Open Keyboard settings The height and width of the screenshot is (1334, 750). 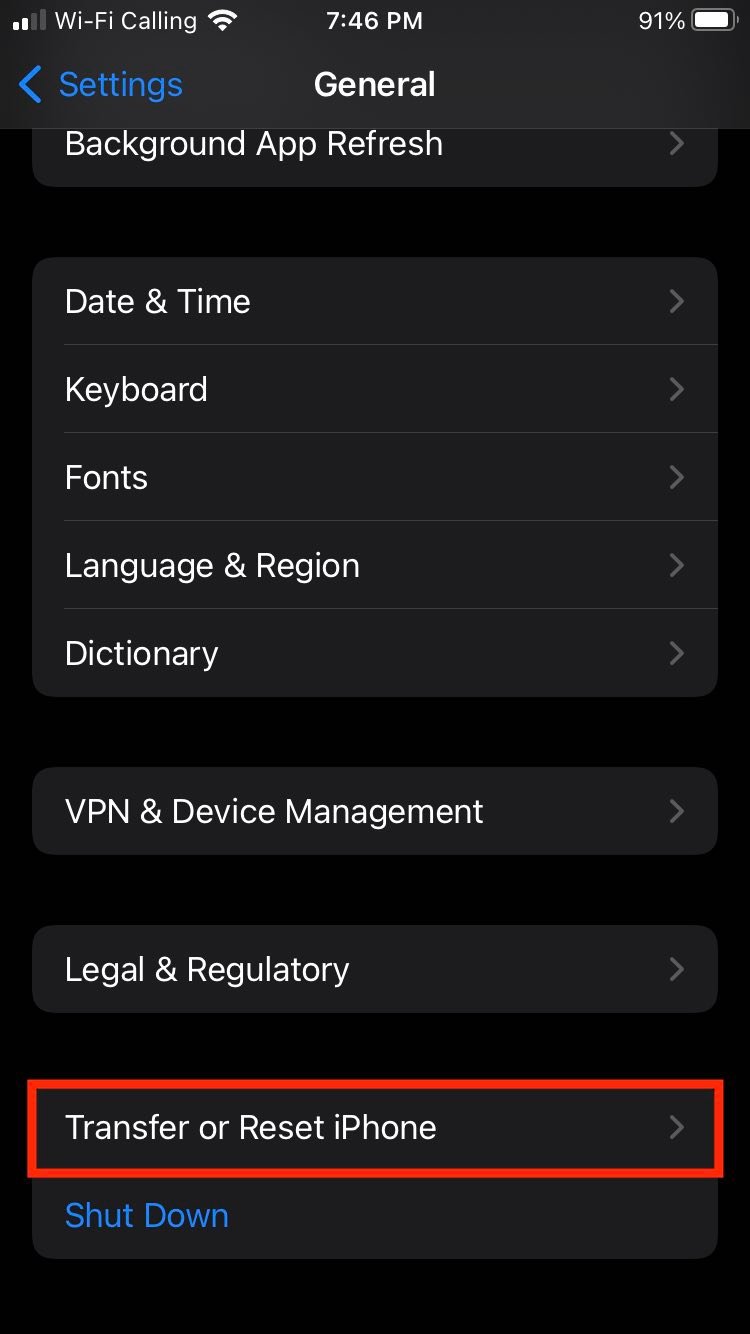point(375,389)
